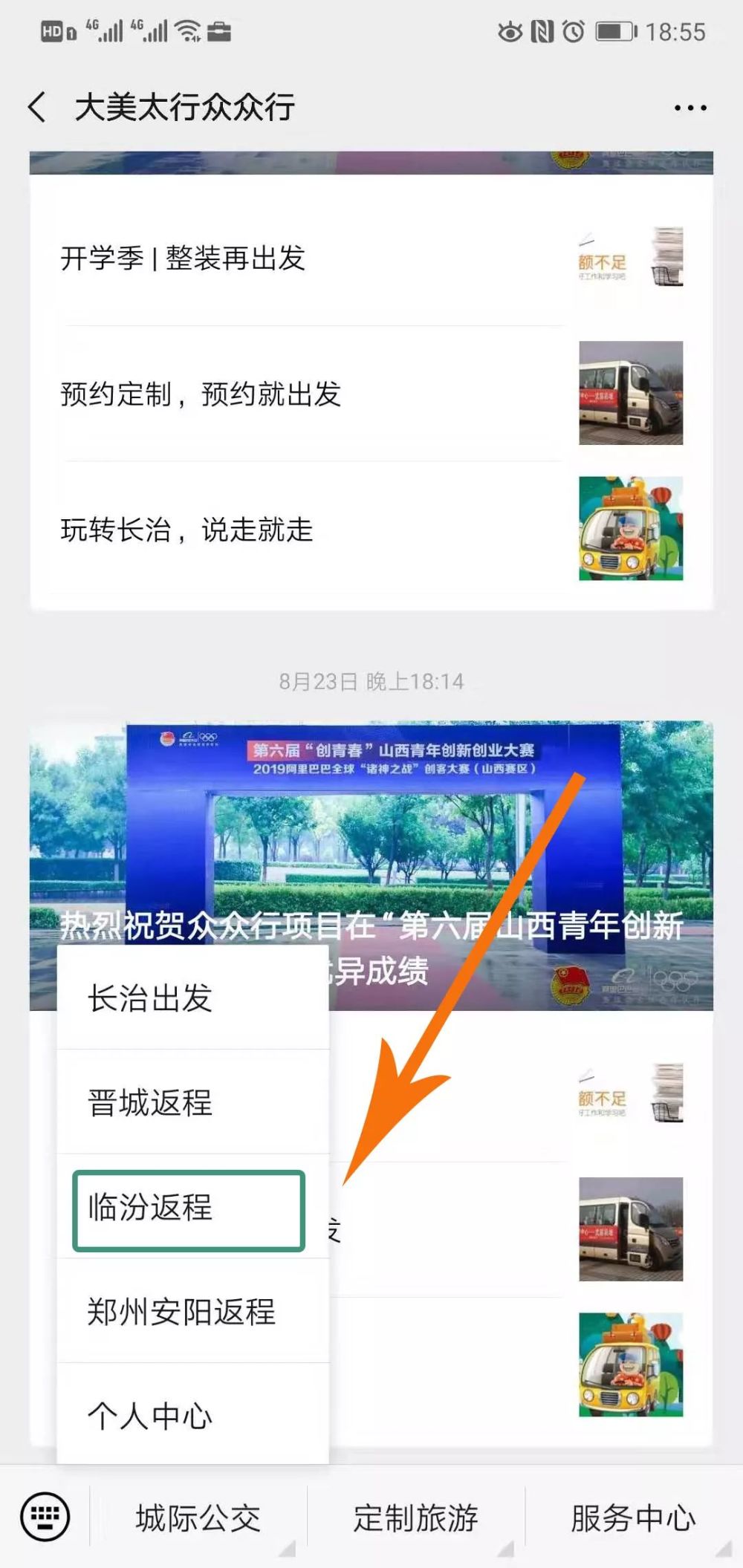Open 个人中心 from the popup menu
743x1568 pixels.
(x=192, y=1416)
